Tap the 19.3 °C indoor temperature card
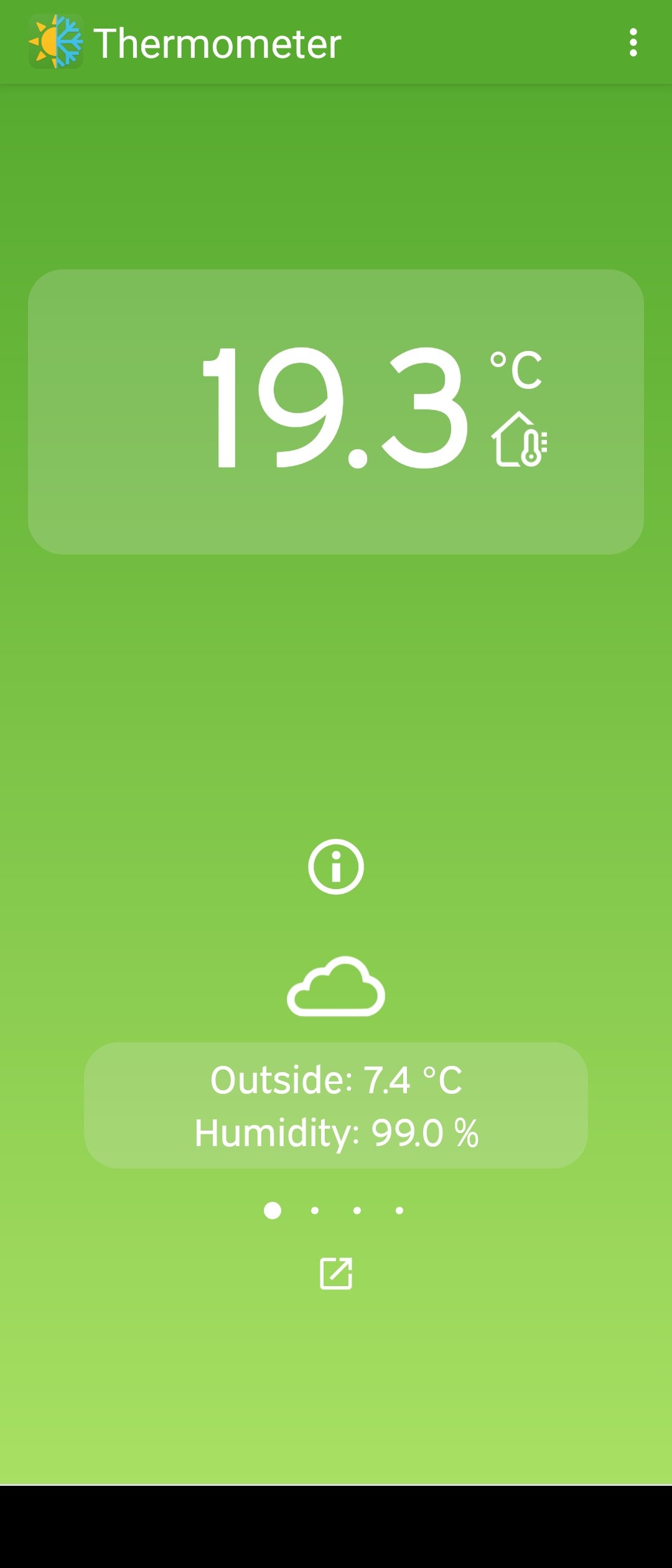The height and width of the screenshot is (1568, 672). point(336,411)
